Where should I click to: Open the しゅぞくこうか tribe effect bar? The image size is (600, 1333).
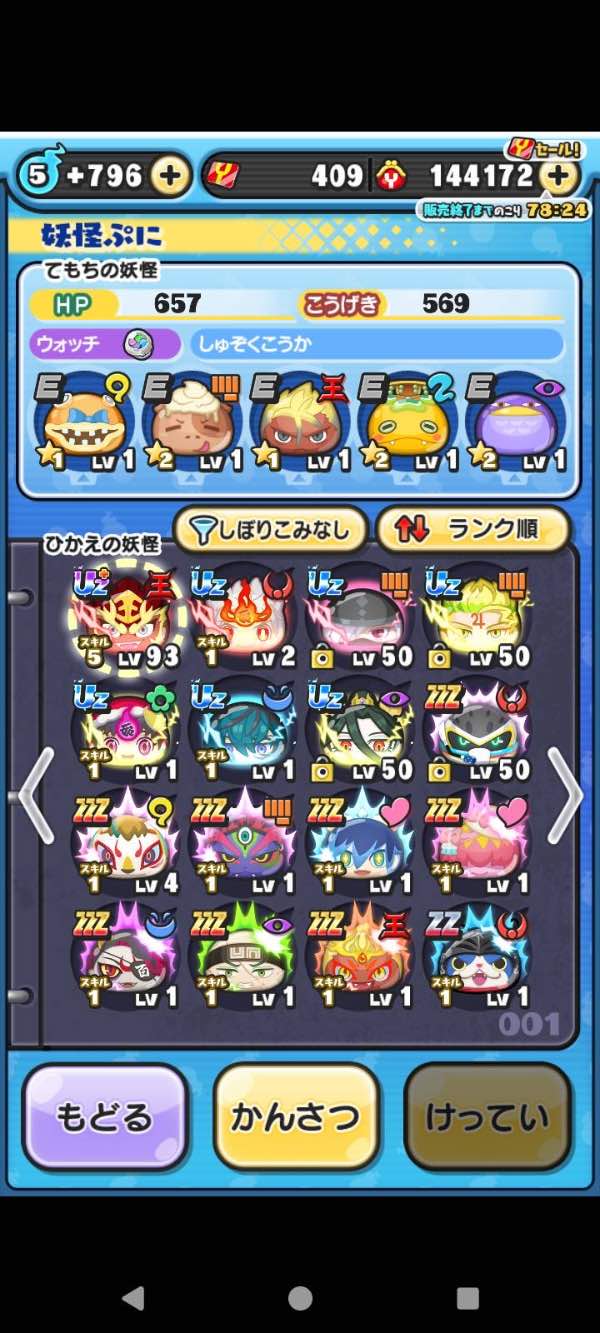pyautogui.click(x=375, y=344)
